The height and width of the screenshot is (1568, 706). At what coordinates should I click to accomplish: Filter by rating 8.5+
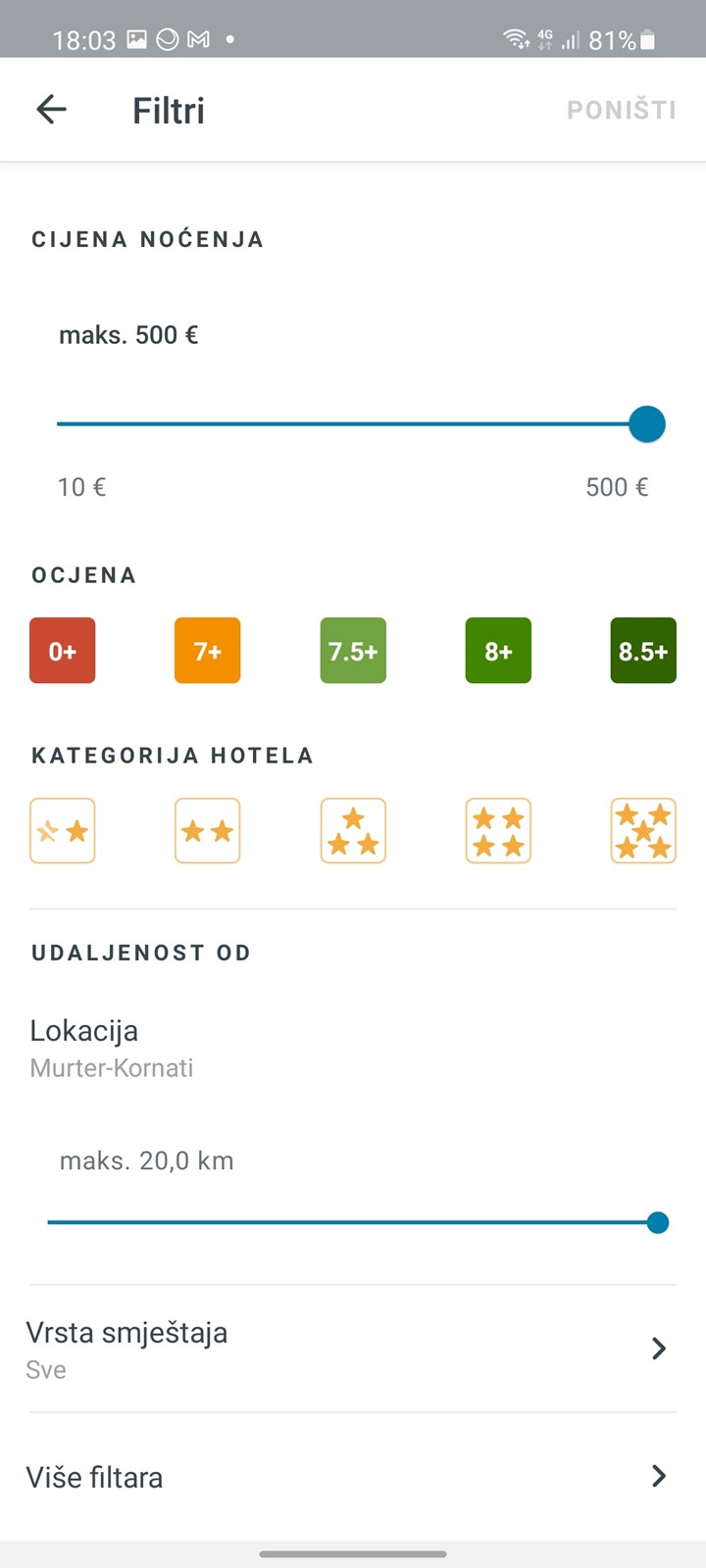coord(643,651)
